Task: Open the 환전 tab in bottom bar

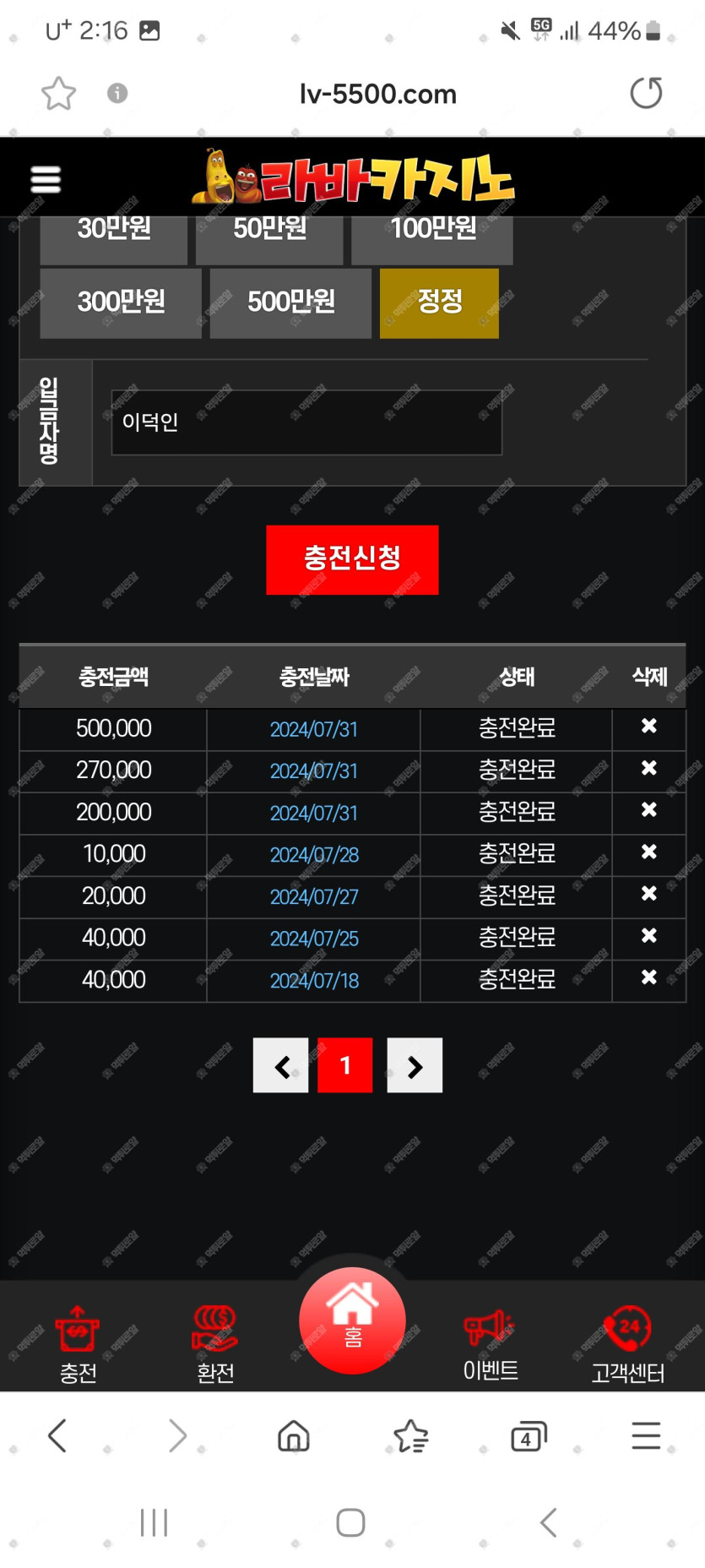Action: pos(215,1343)
